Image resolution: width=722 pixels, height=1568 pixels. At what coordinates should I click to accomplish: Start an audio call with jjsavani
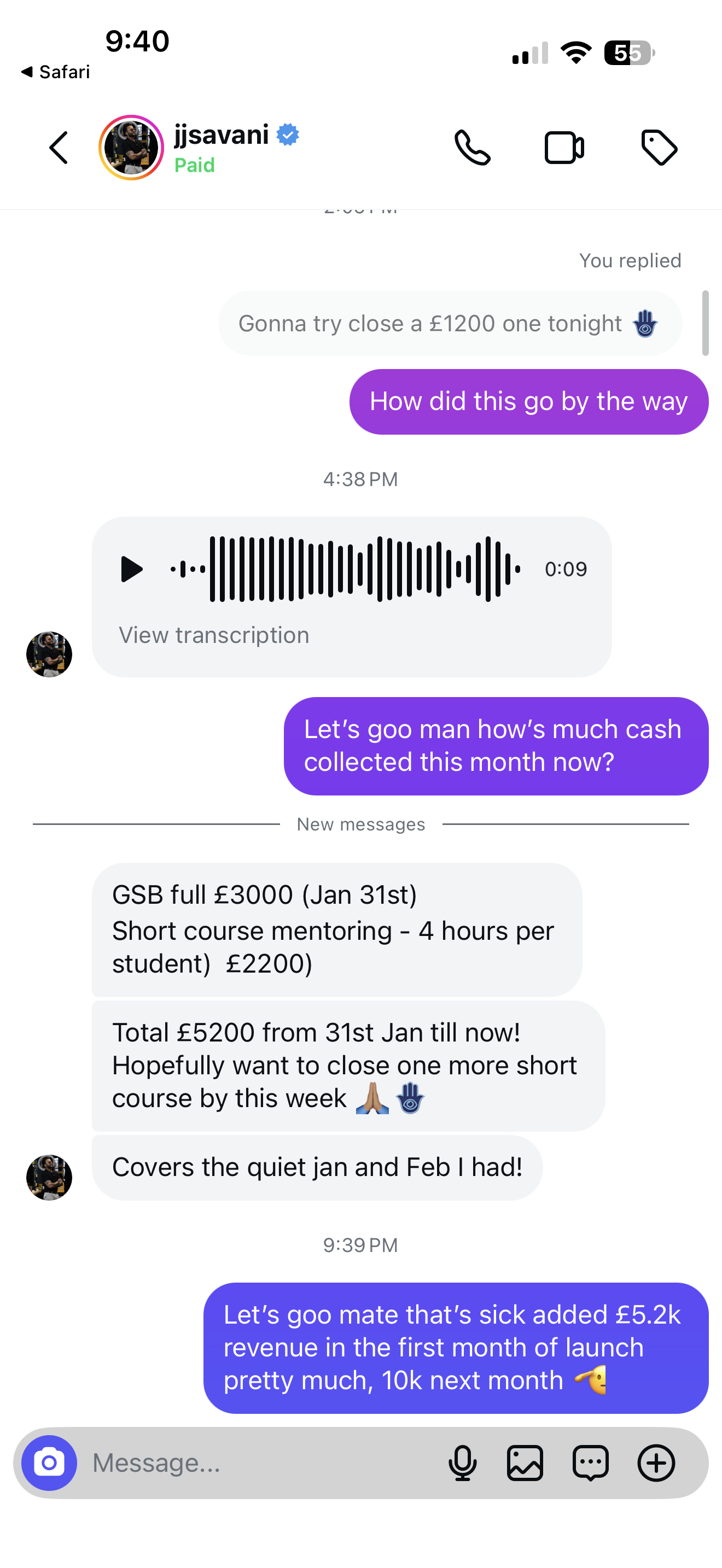click(473, 147)
